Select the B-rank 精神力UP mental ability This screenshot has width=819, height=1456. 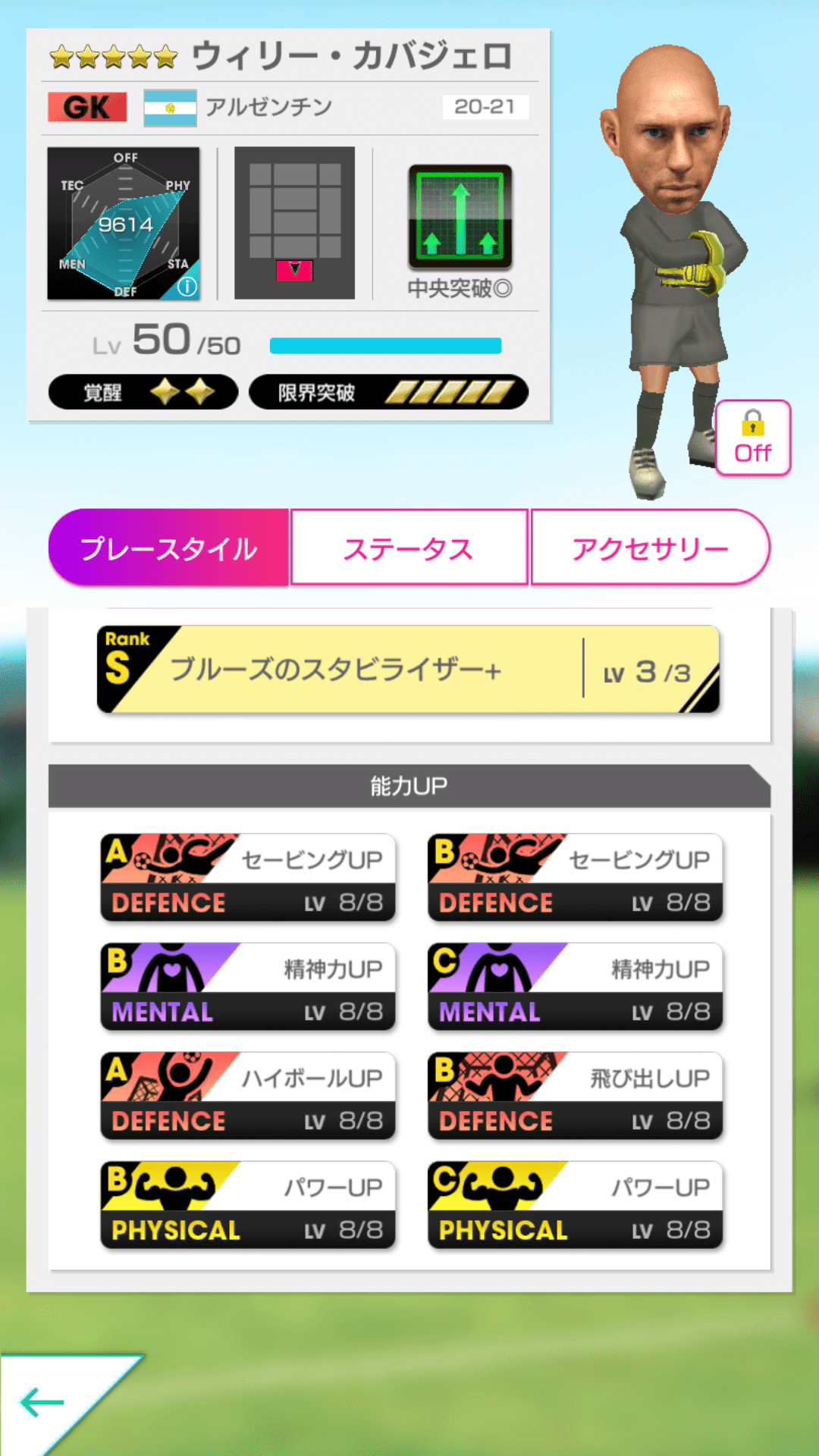tap(248, 986)
